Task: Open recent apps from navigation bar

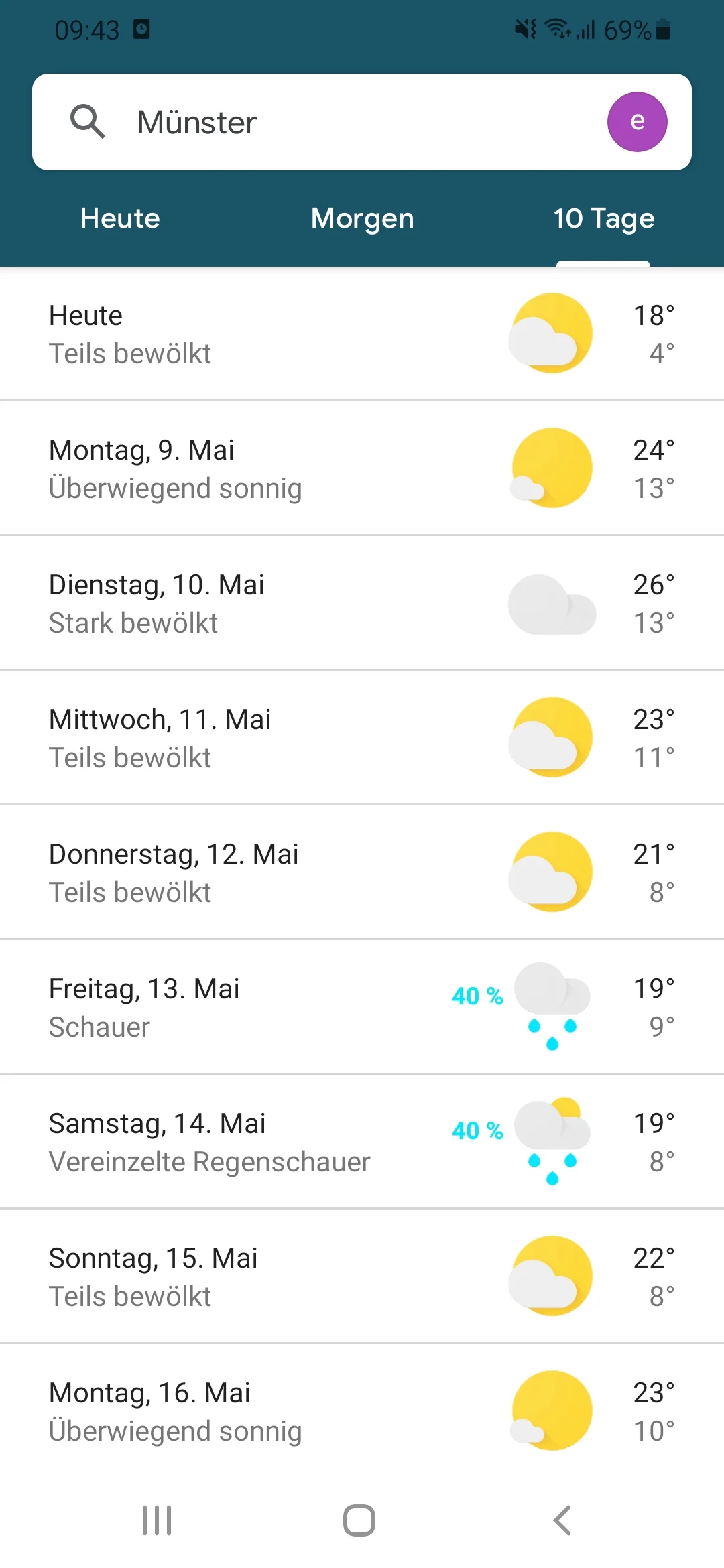Action: coord(157,1520)
